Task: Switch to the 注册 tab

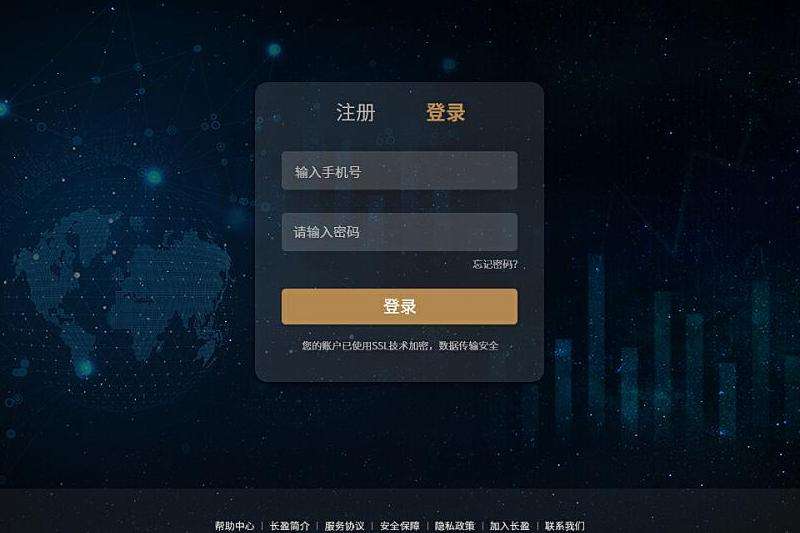Action: (x=356, y=113)
